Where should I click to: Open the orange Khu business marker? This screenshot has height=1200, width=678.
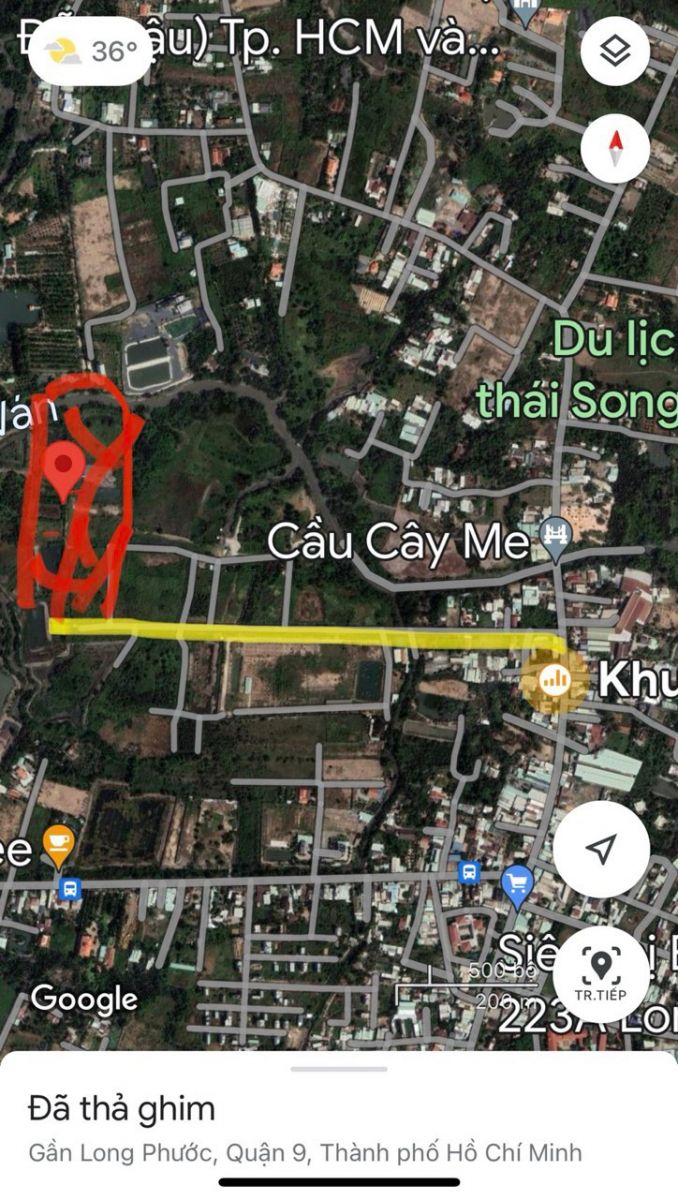(x=554, y=680)
